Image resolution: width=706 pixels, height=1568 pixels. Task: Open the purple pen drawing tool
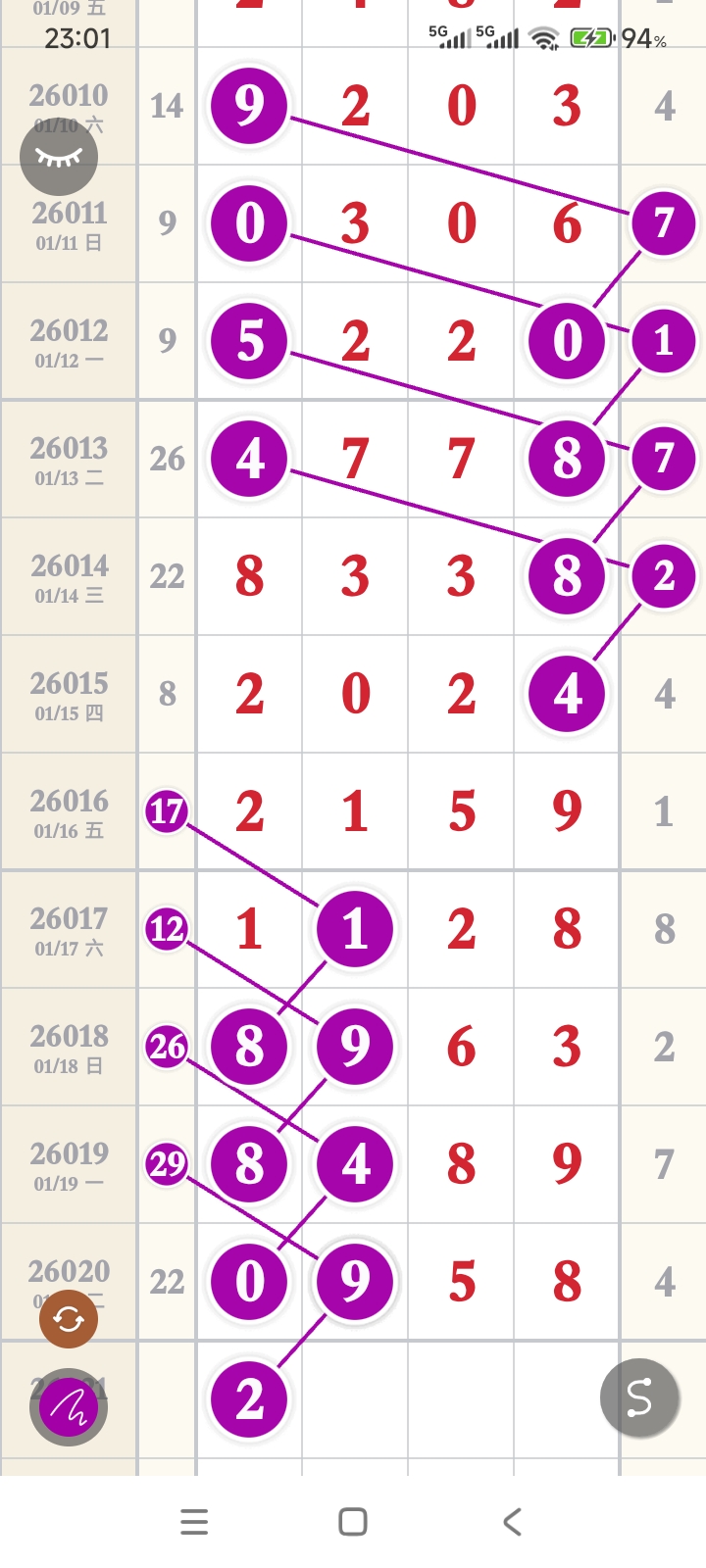point(68,1408)
